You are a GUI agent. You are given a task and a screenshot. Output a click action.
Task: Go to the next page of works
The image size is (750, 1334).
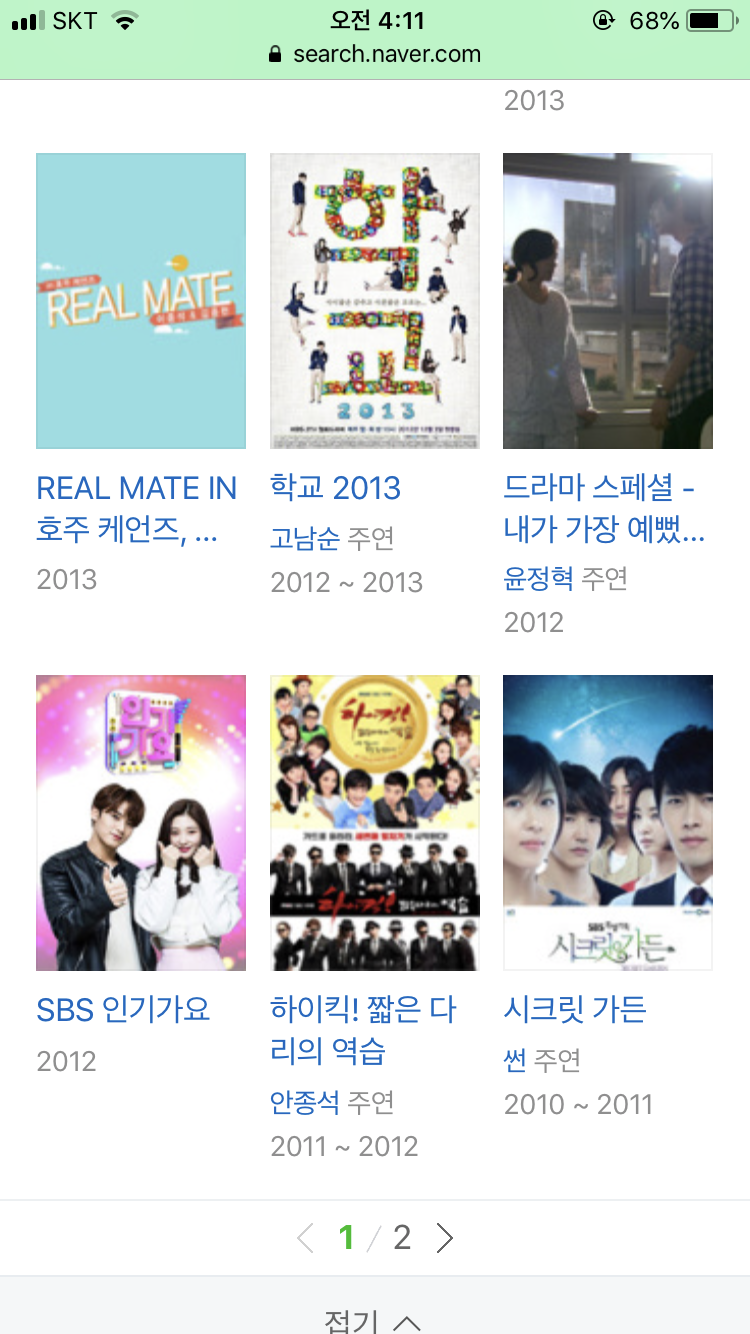[x=445, y=1239]
